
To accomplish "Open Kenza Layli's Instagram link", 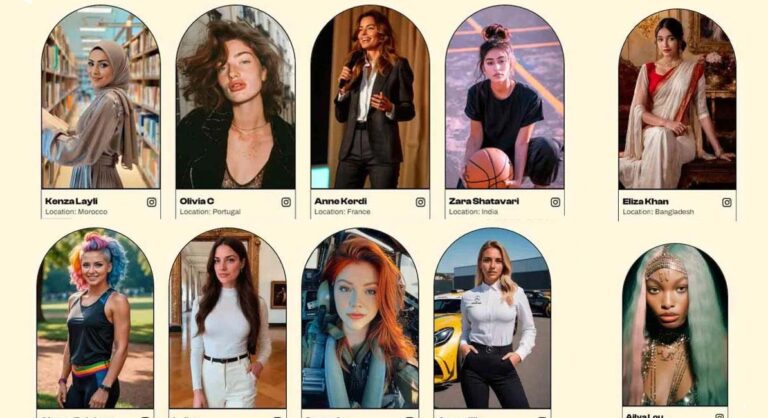I will pos(152,202).
